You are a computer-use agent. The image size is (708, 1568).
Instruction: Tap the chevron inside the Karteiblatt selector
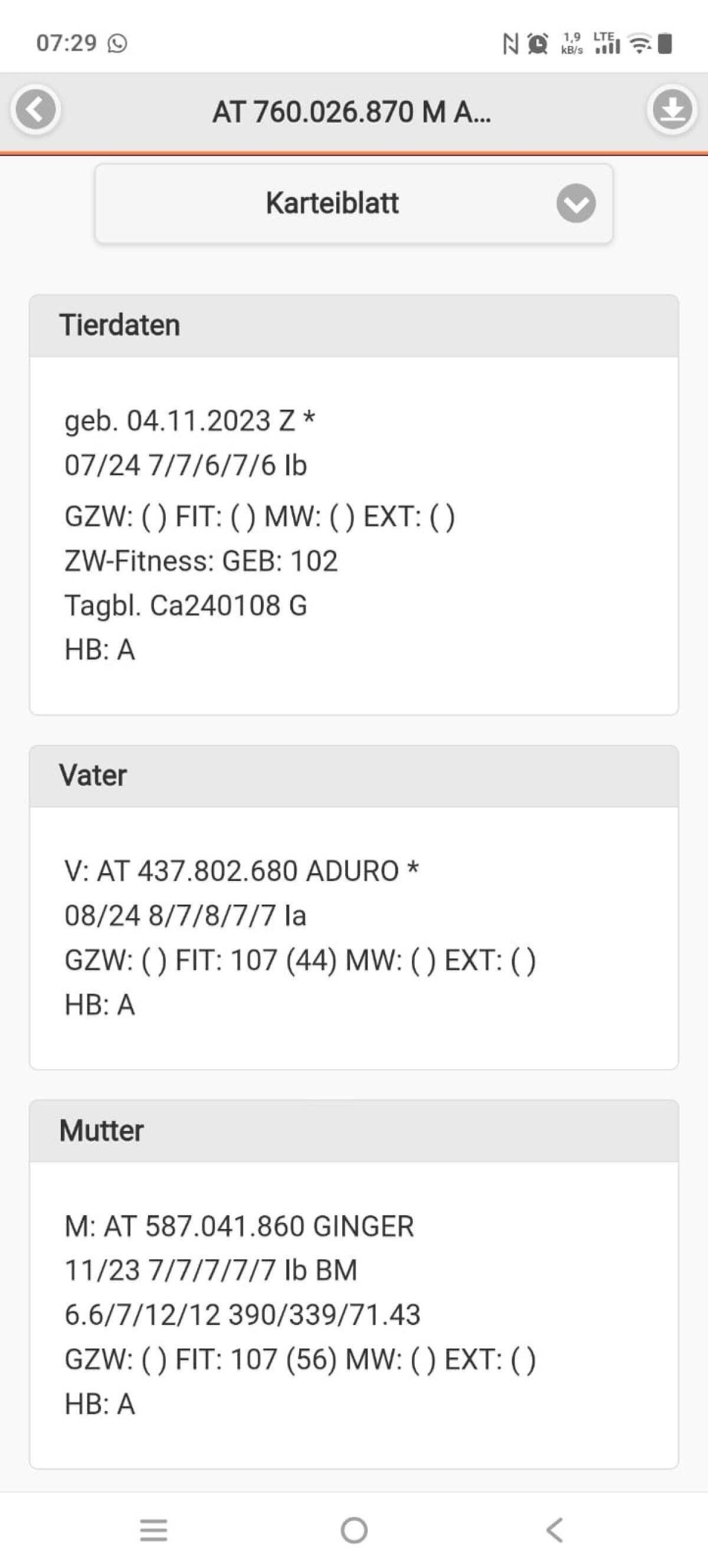click(575, 203)
